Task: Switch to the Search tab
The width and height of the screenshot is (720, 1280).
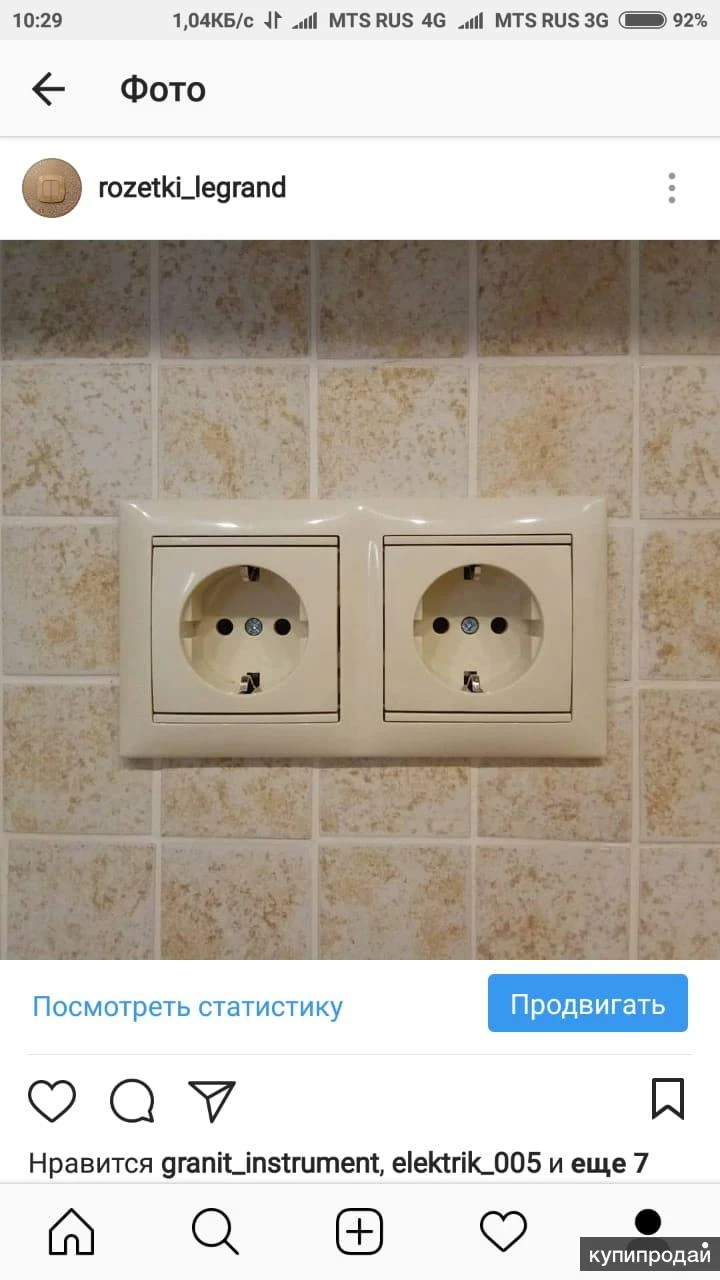Action: pyautogui.click(x=215, y=1231)
